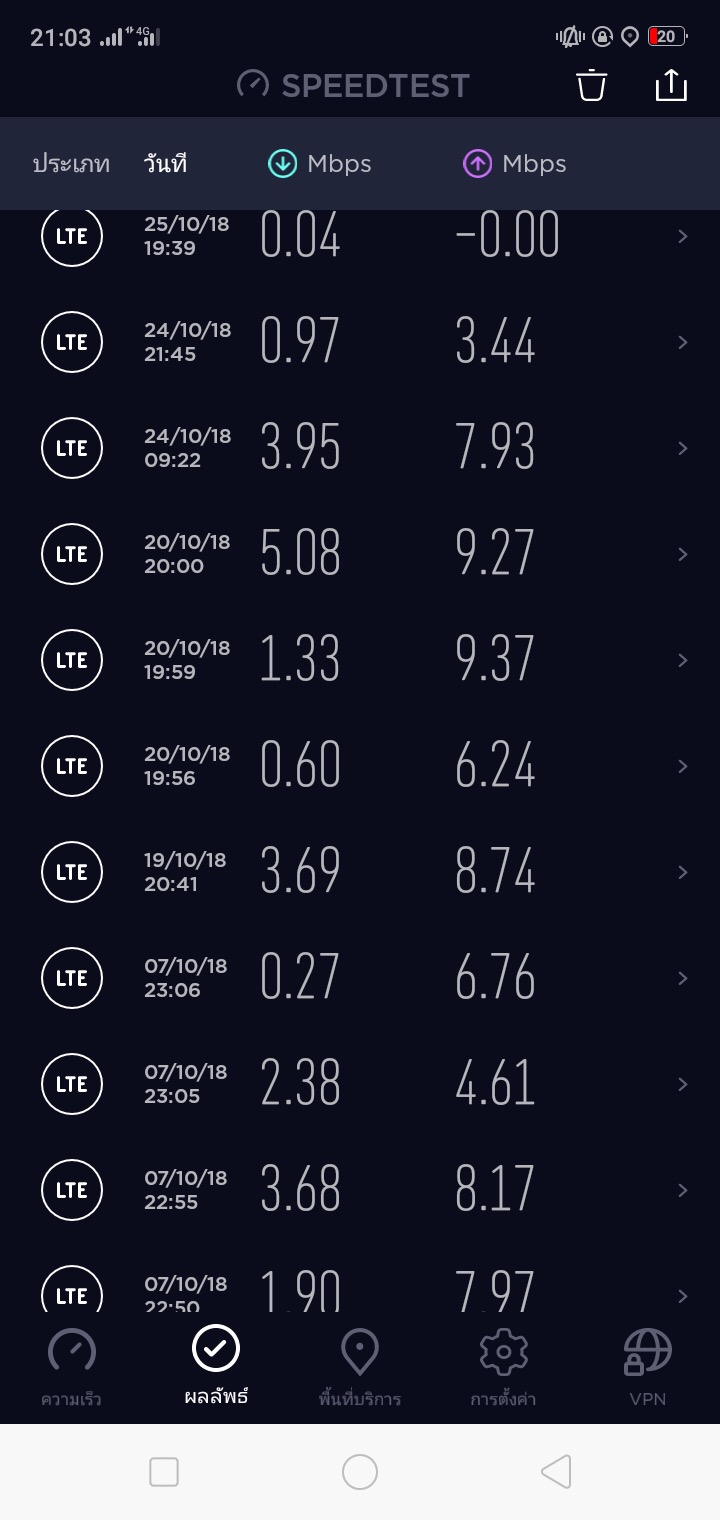Open the result from 24/10/18 09:22

(x=360, y=448)
